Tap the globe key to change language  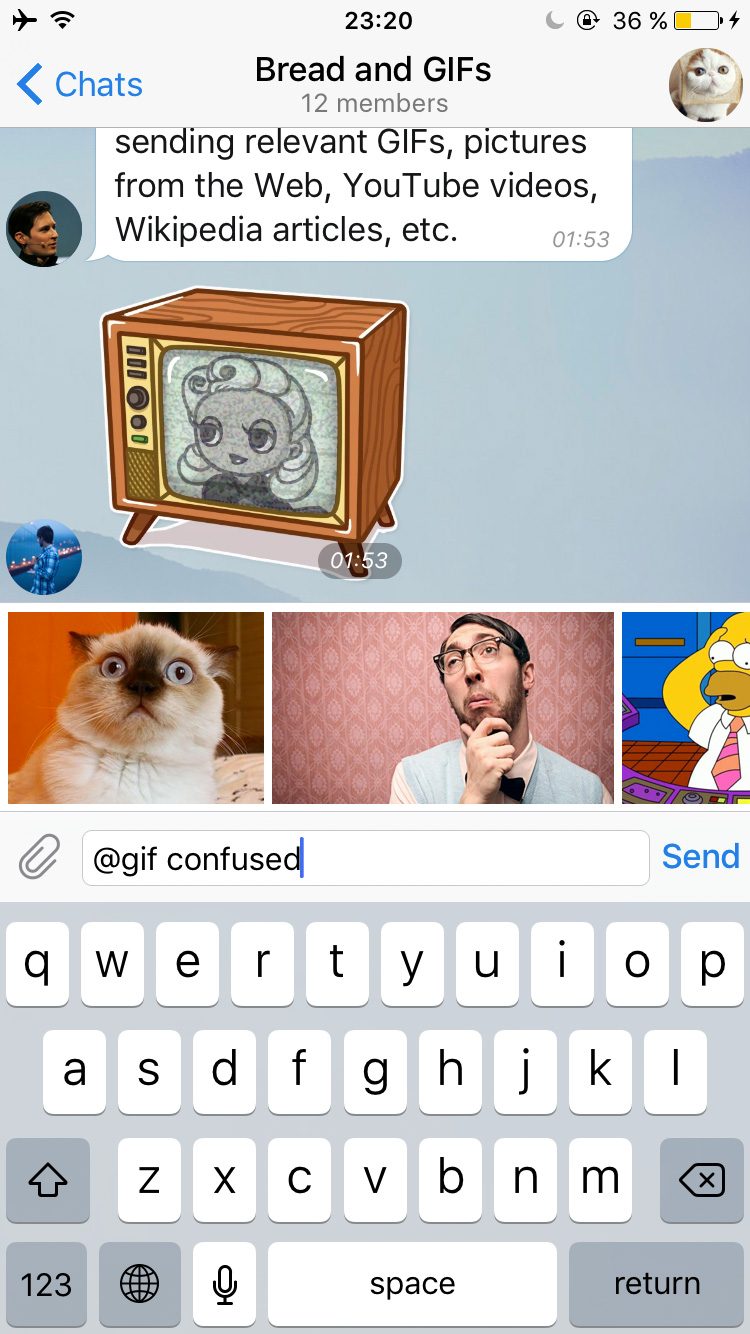pos(139,1284)
